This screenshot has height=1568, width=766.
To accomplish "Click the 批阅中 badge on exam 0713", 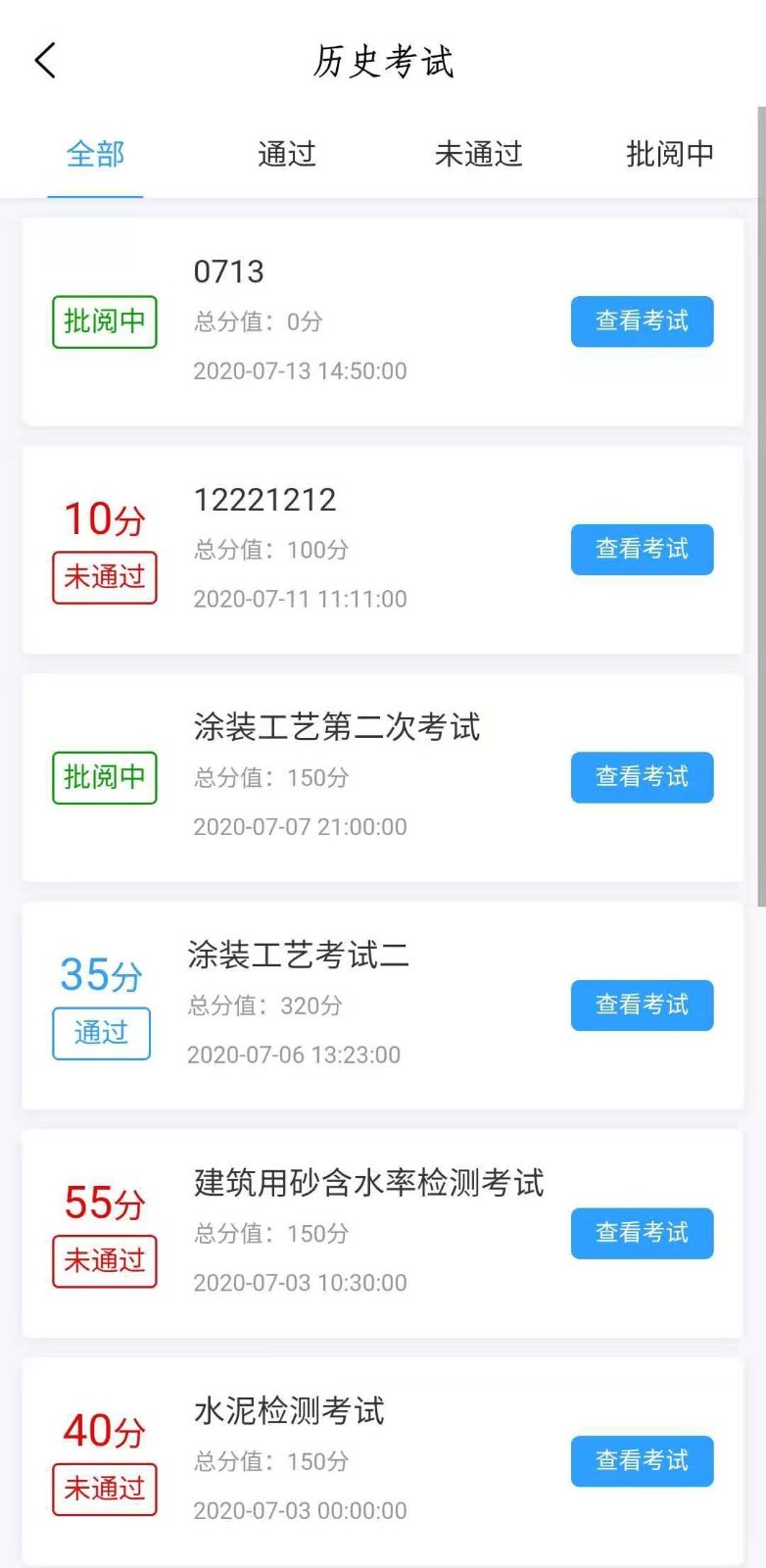I will click(x=104, y=321).
